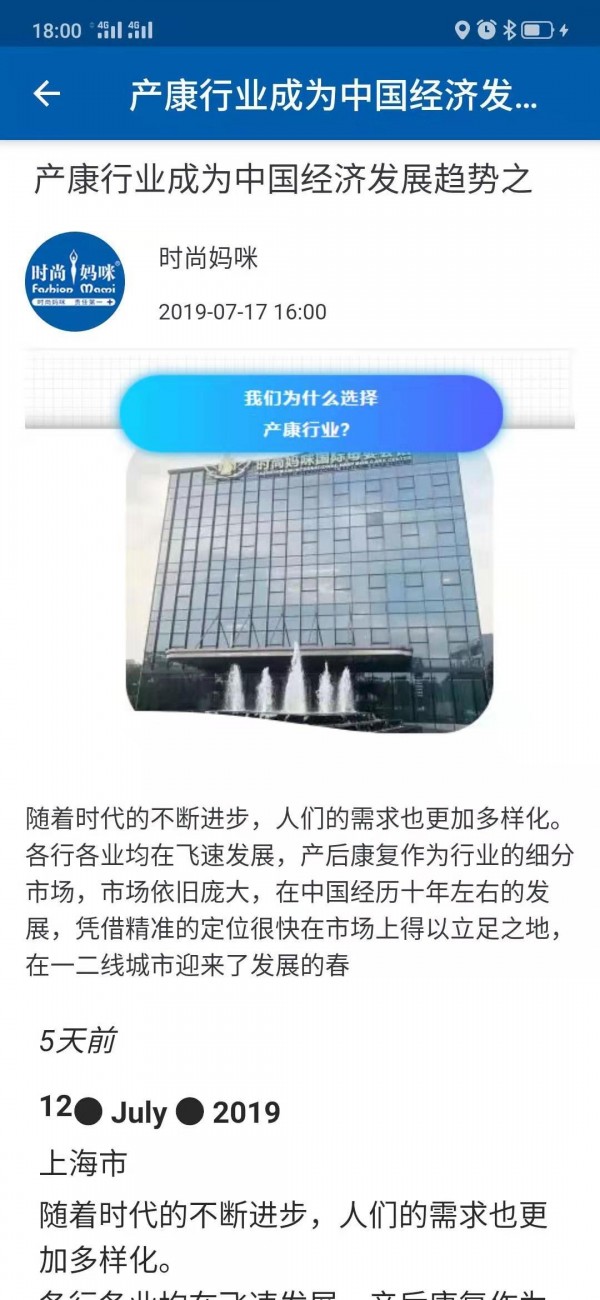Go back using the top-left arrow

coord(47,94)
